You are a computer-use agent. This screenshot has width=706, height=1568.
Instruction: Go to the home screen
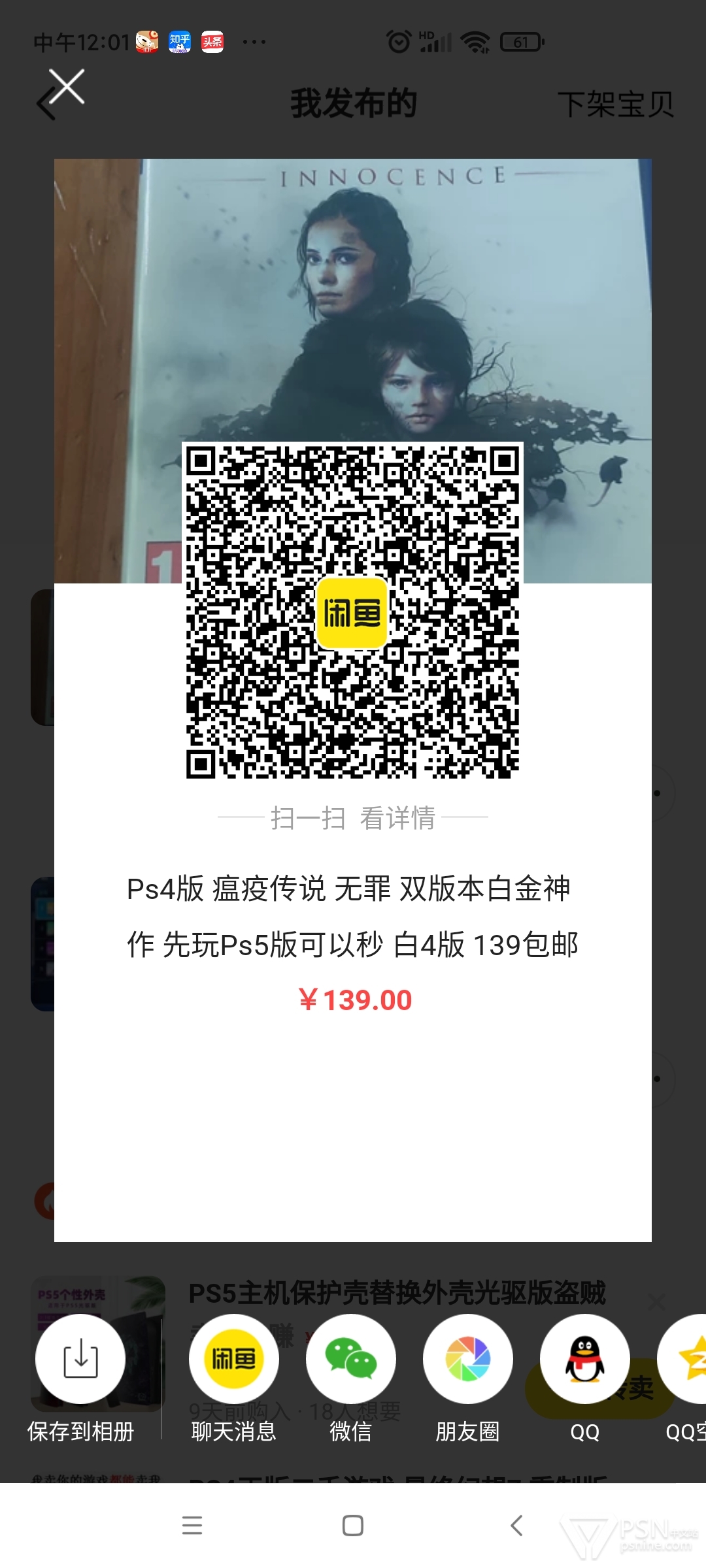point(353,1526)
